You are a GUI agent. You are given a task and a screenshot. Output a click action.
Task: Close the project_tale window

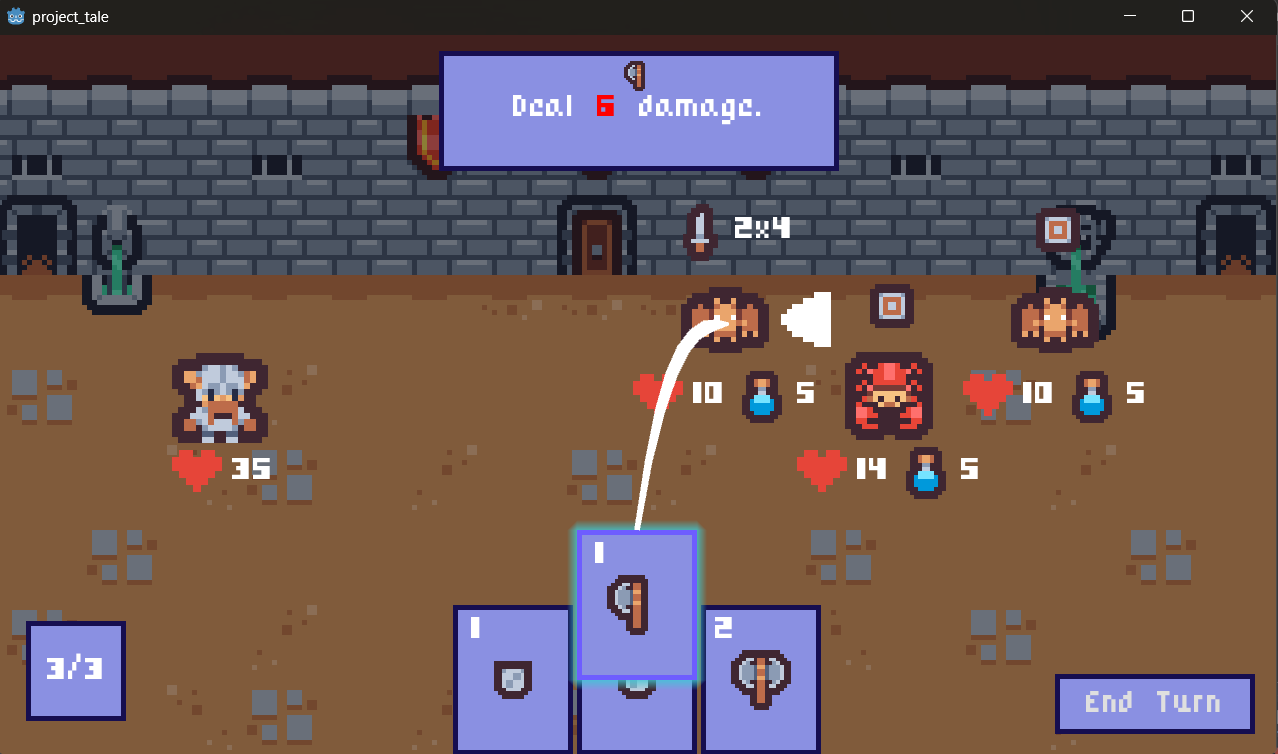tap(1246, 16)
